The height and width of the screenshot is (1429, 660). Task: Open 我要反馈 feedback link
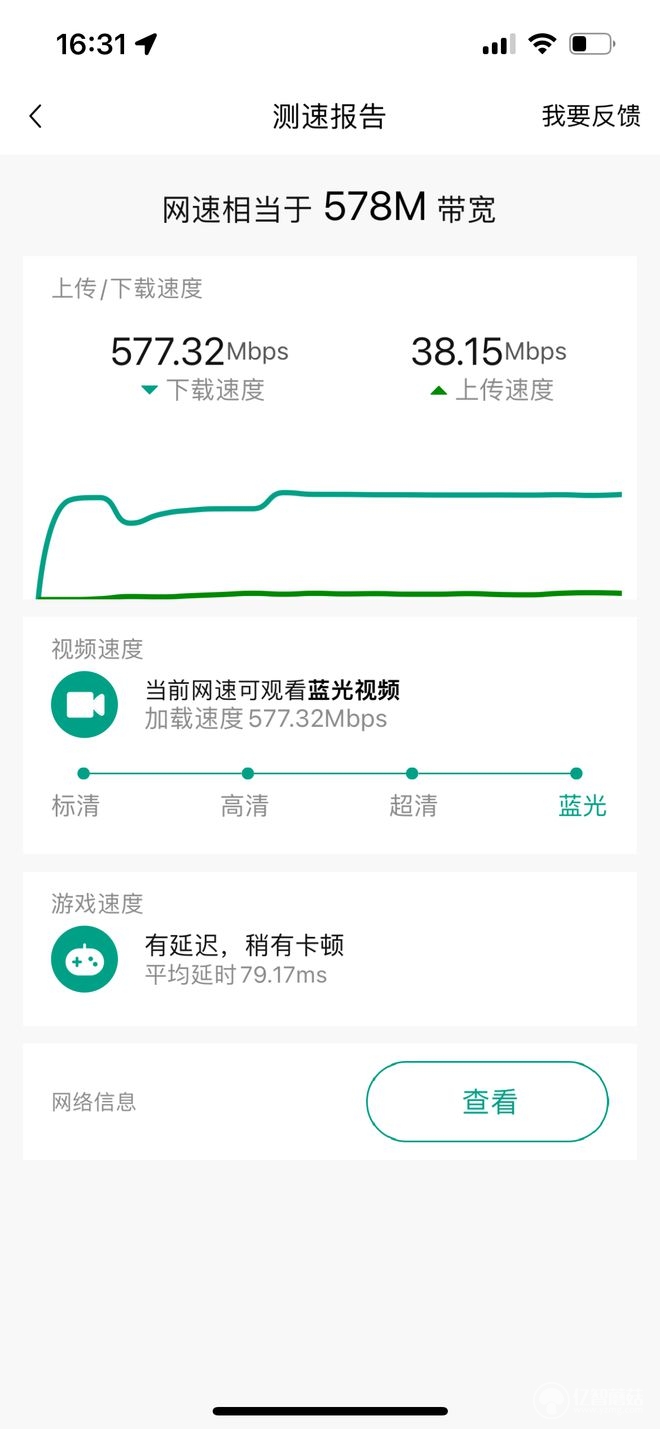pyautogui.click(x=591, y=116)
